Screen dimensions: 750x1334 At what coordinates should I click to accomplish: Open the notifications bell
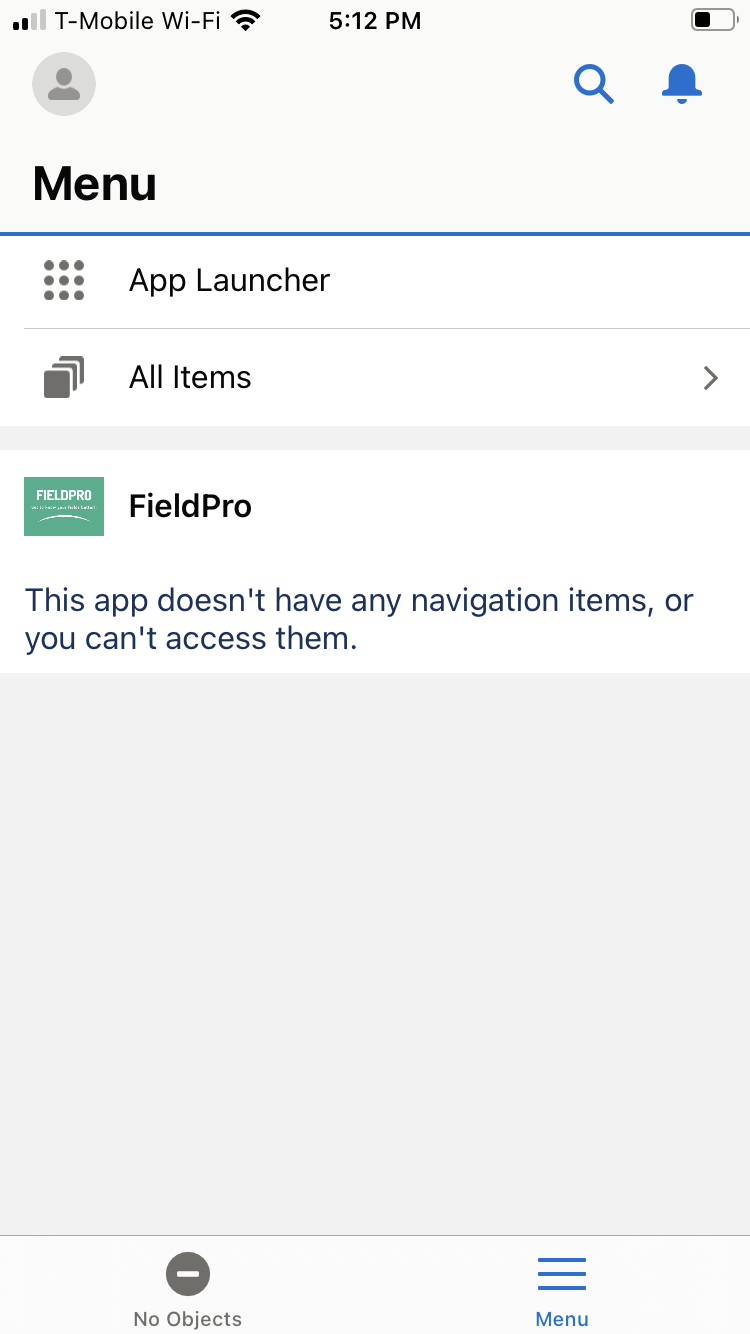[682, 84]
